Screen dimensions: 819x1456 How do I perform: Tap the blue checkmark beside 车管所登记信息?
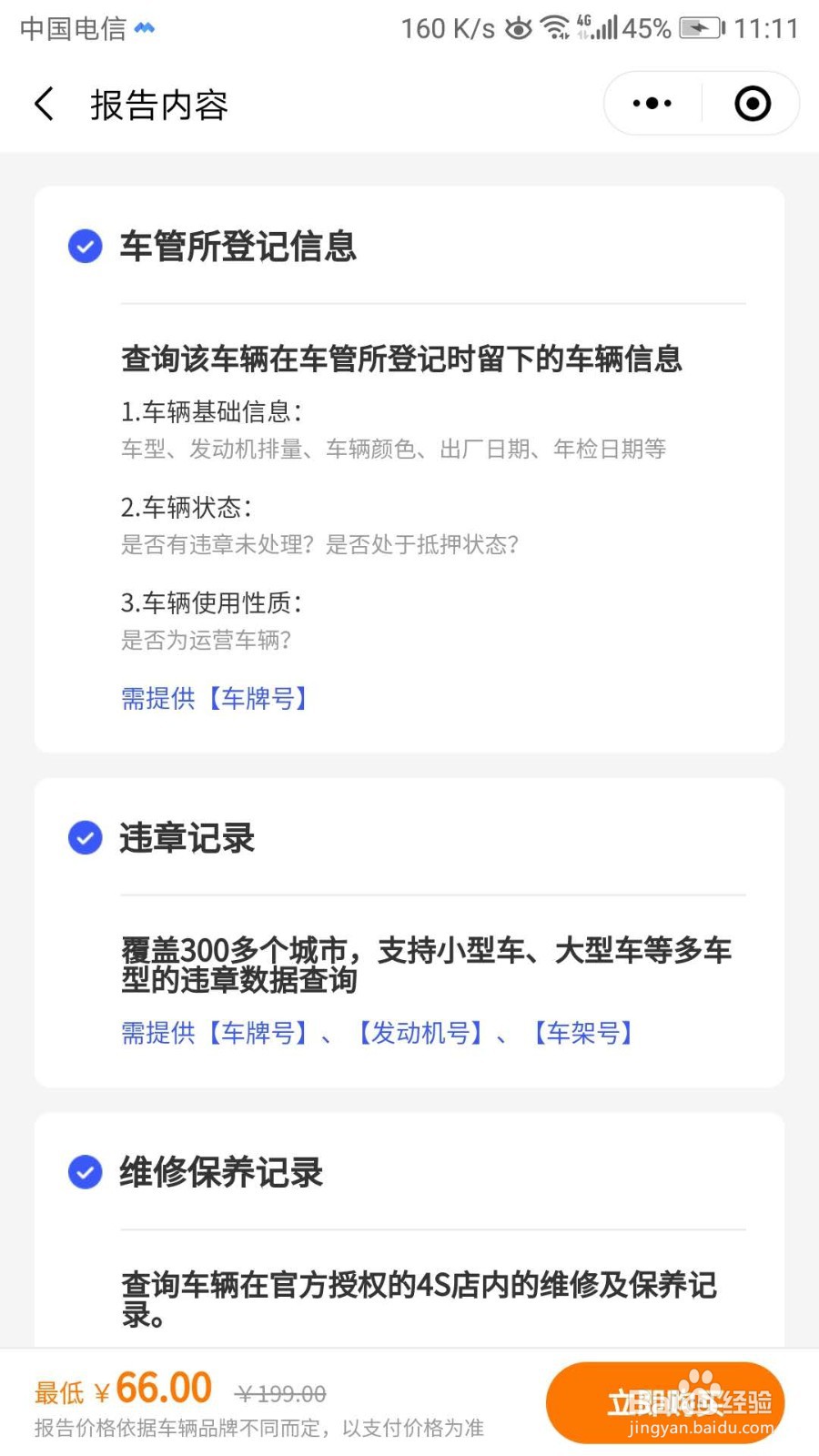(x=84, y=247)
